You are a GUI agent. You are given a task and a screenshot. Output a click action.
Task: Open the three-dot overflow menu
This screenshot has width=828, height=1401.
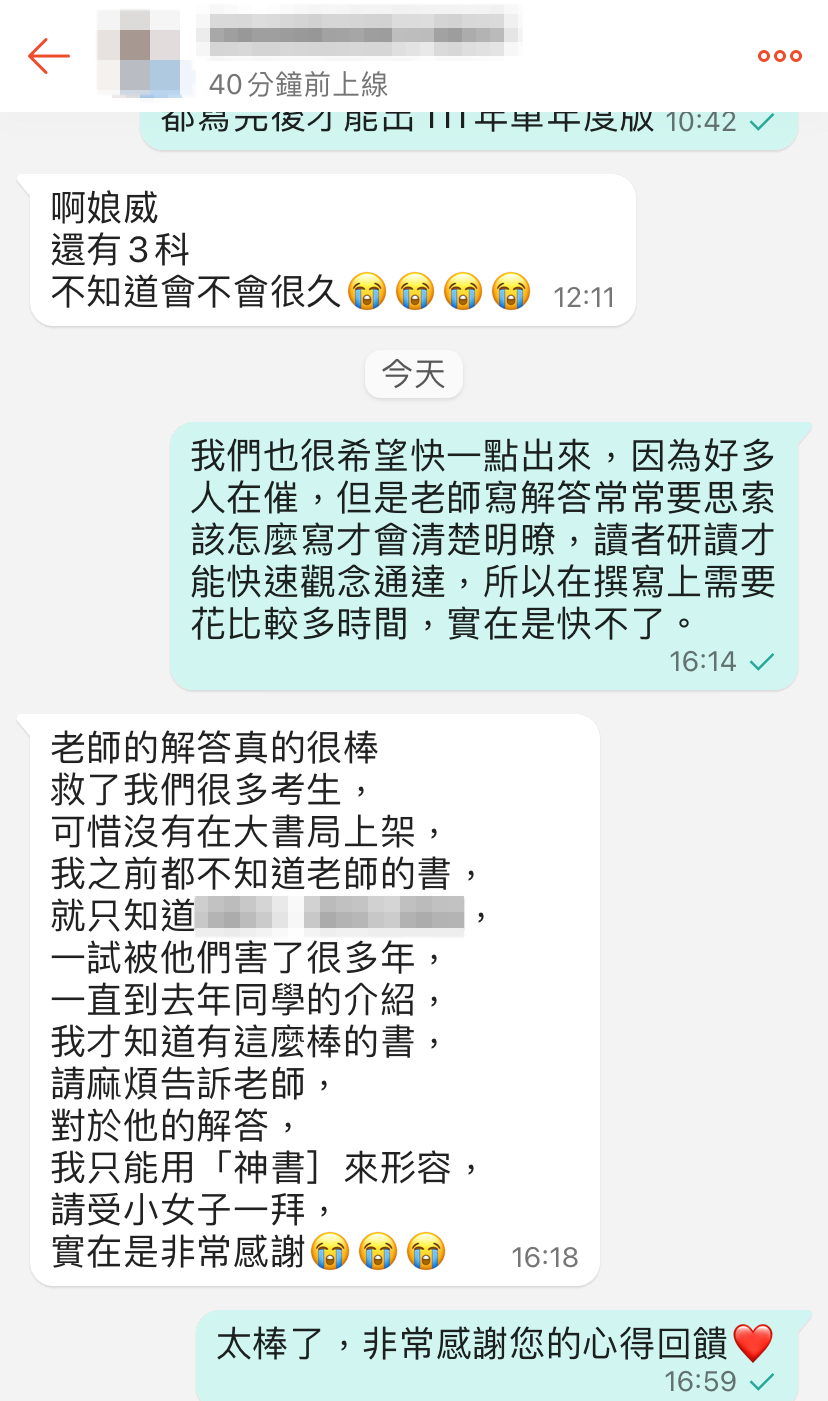coord(779,56)
